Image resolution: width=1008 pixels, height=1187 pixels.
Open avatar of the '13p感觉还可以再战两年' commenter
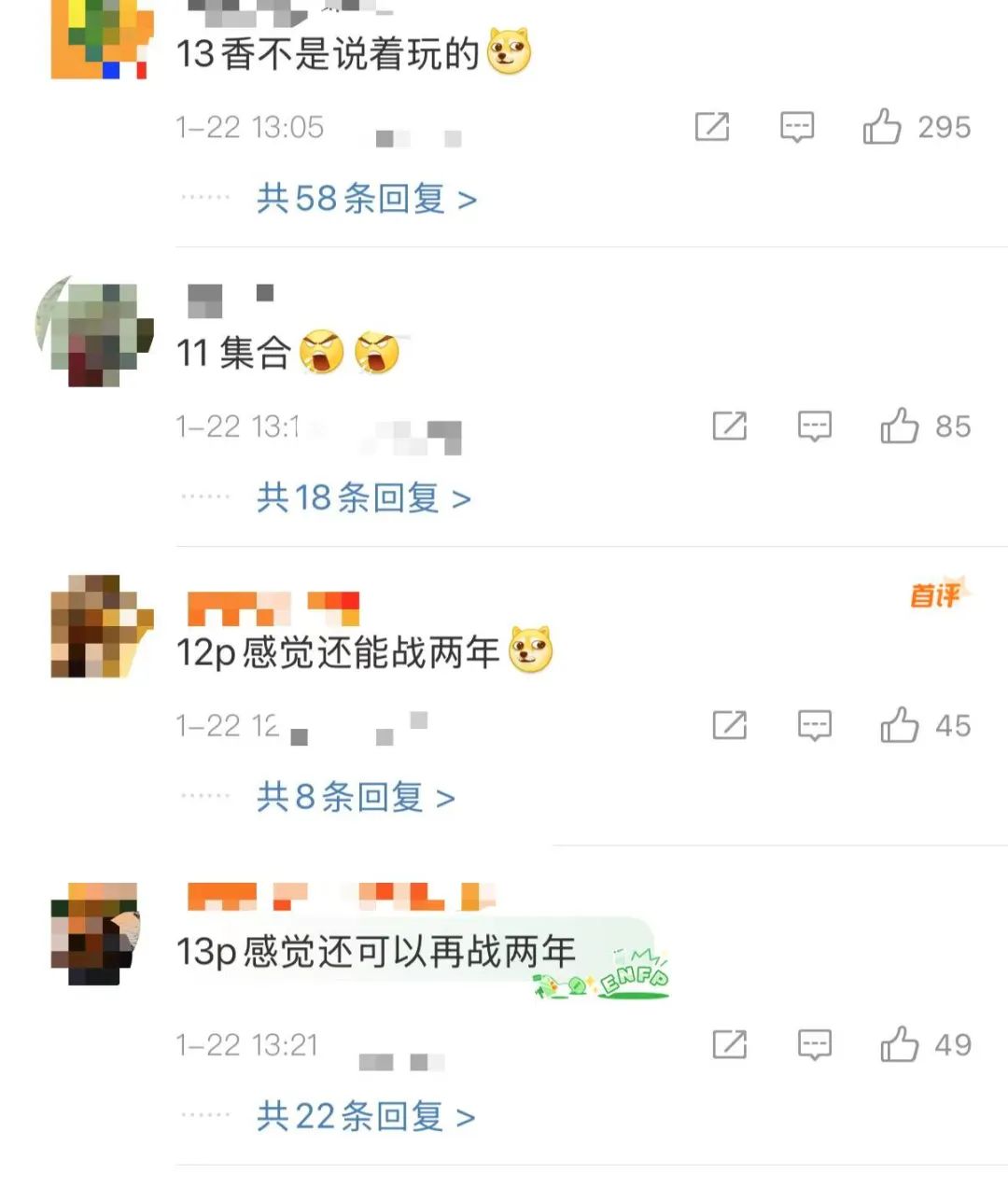point(95,933)
